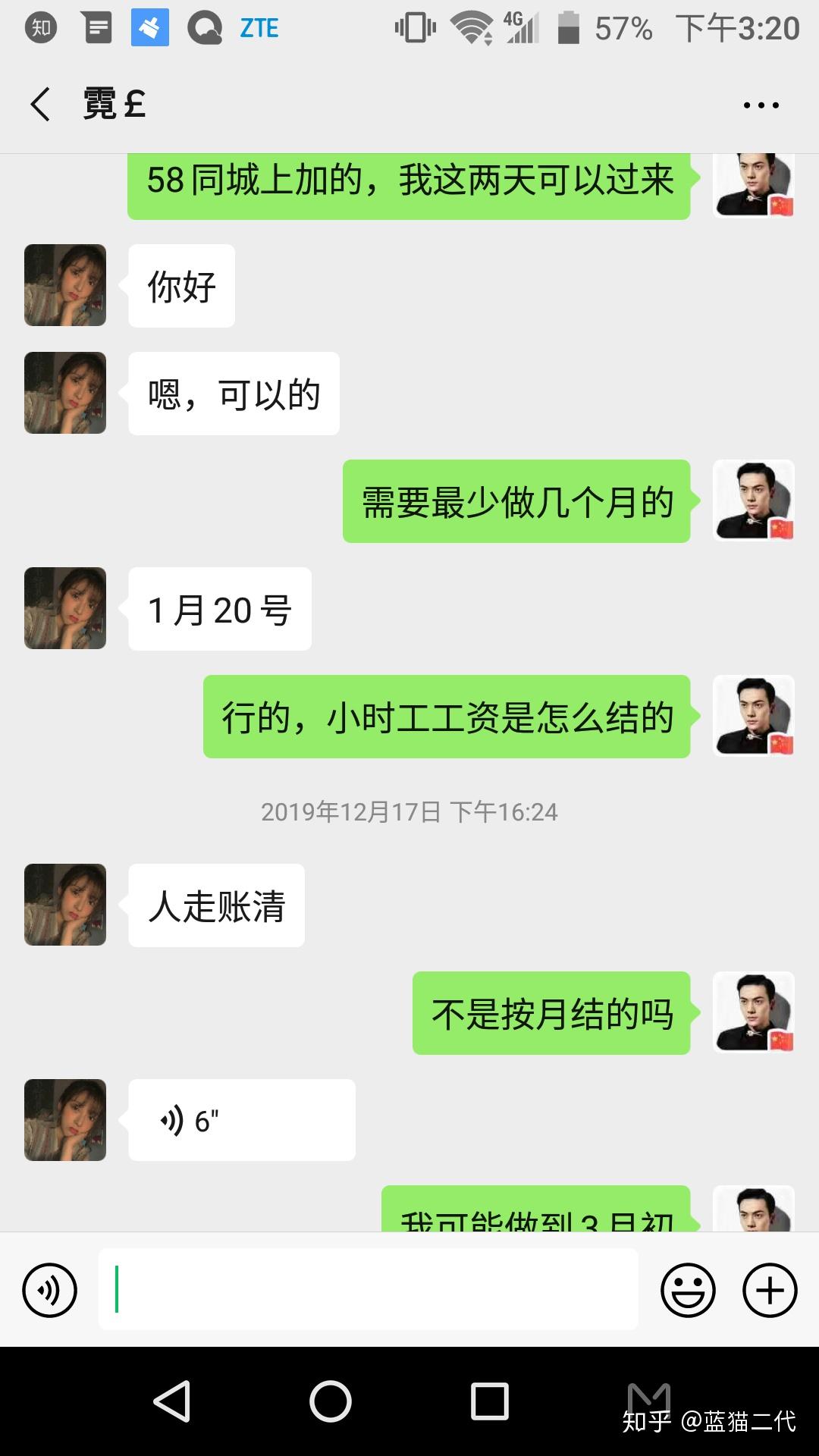Viewport: 819px width, 1456px height.
Task: Open the emoji sticker panel
Action: (x=688, y=1289)
